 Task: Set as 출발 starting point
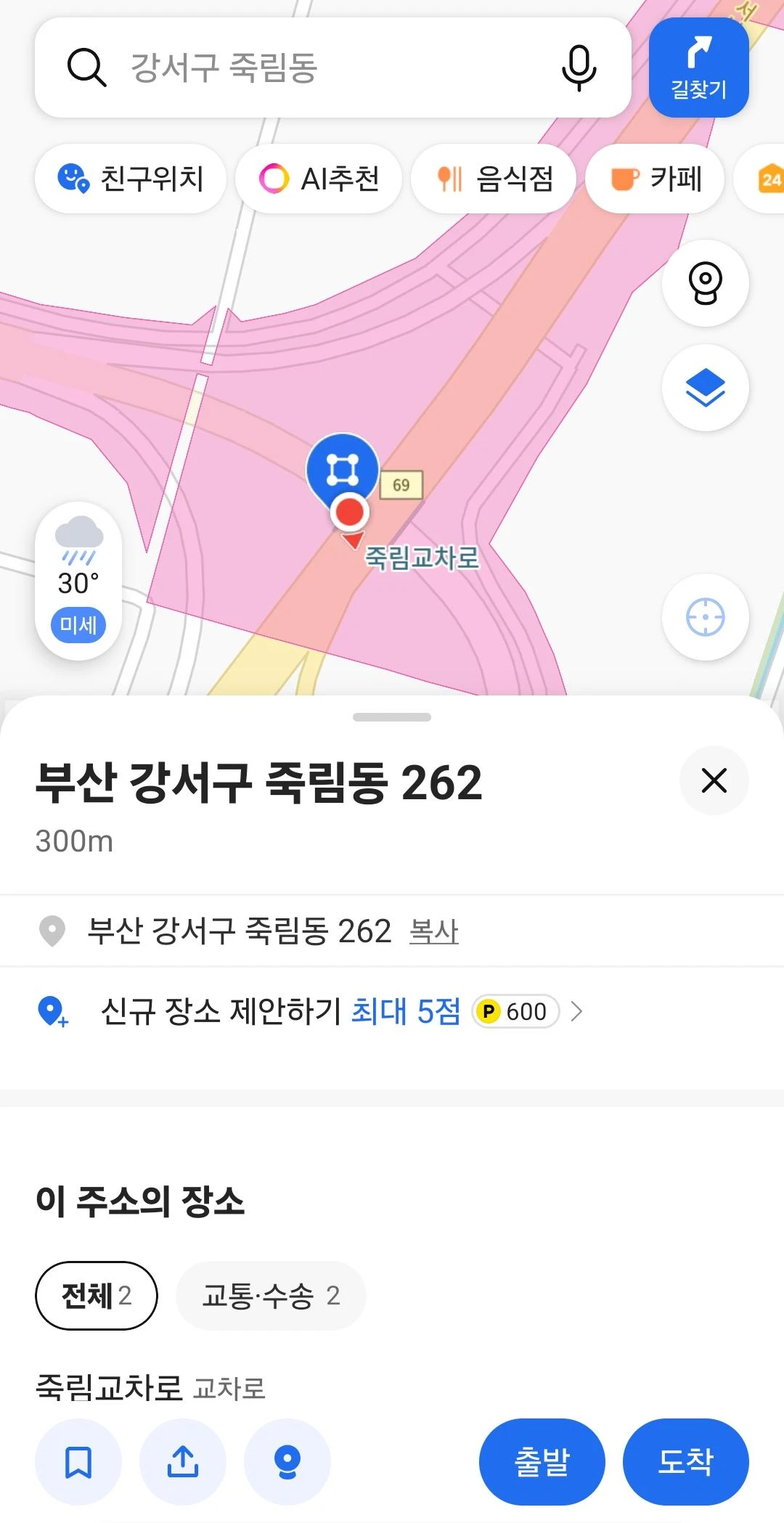click(542, 1462)
